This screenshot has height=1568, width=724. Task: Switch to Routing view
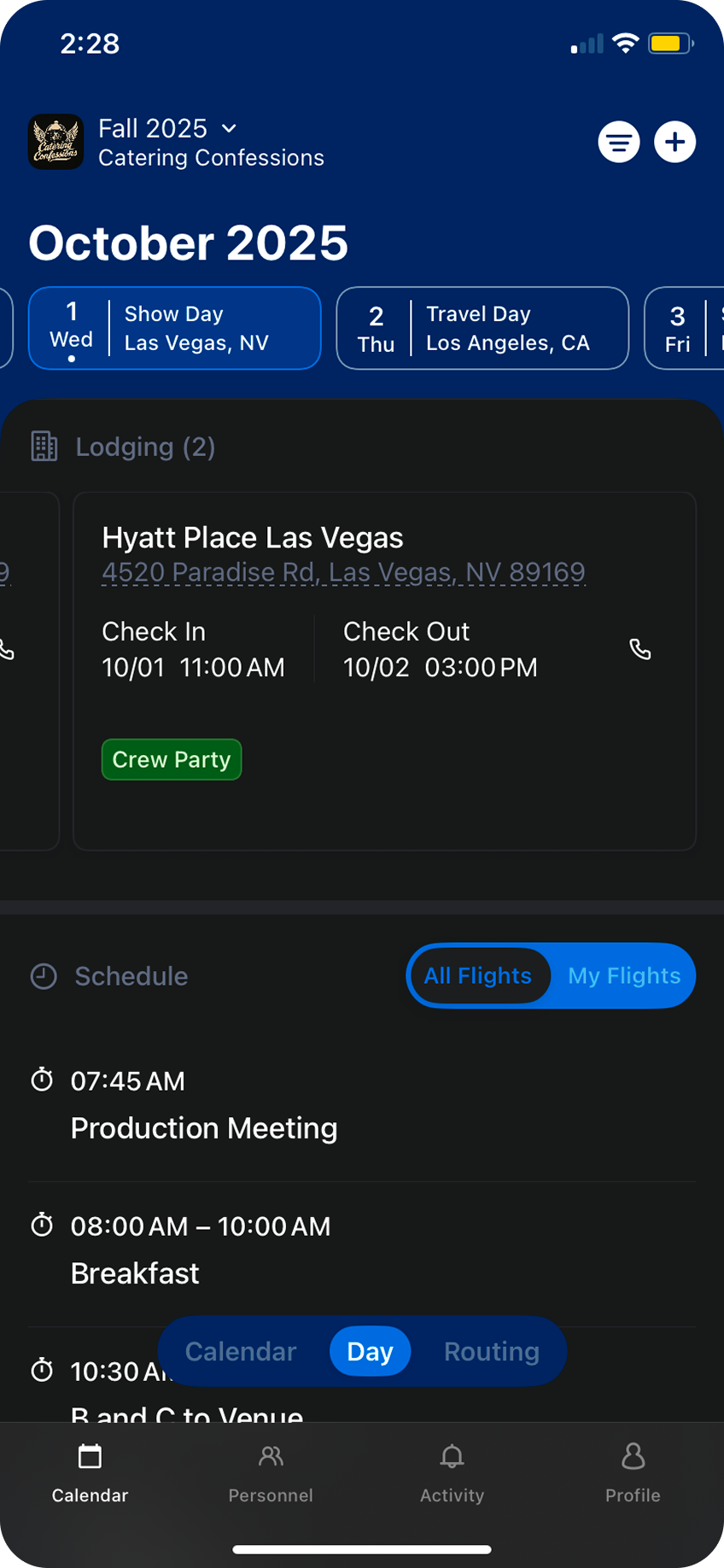[491, 1351]
